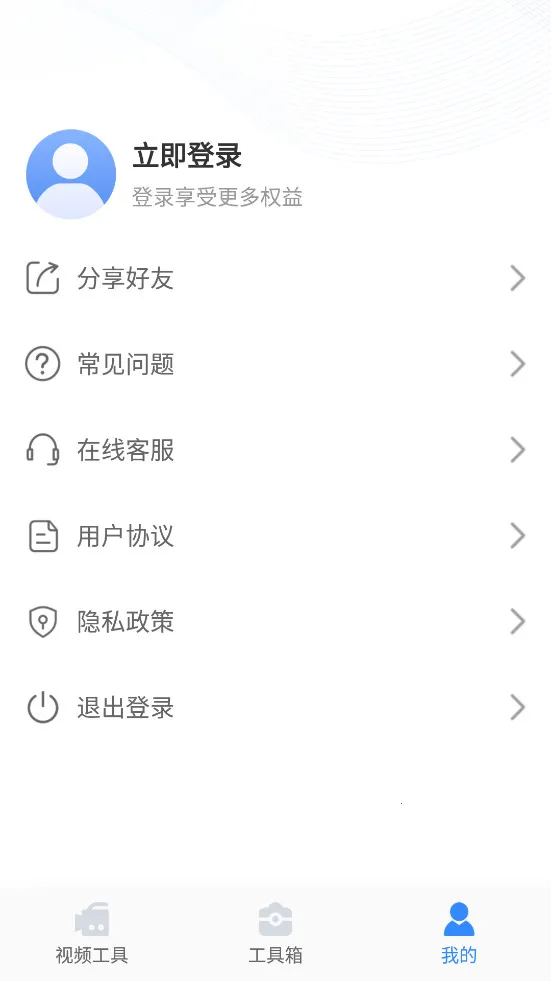This screenshot has height=981, width=551.
Task: Open the 分享好友 row
Action: pyautogui.click(x=275, y=278)
